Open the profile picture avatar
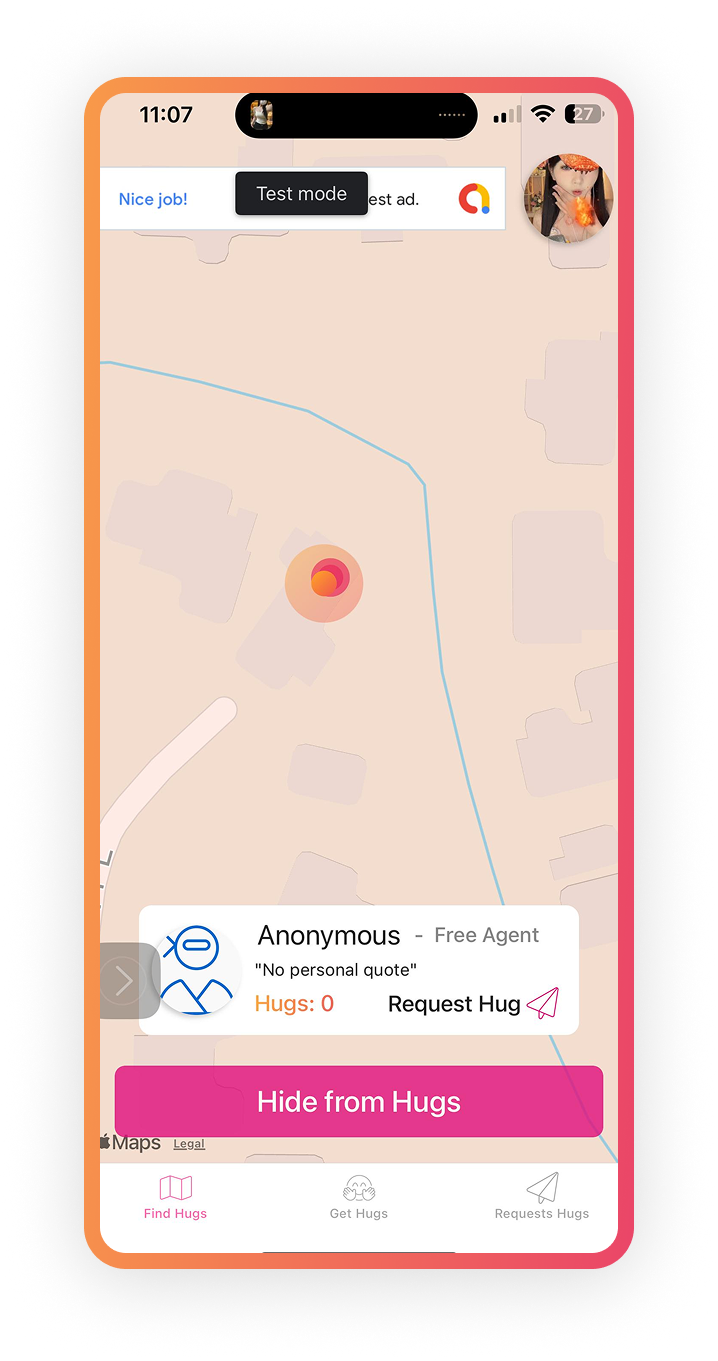The height and width of the screenshot is (1361, 718). (568, 198)
